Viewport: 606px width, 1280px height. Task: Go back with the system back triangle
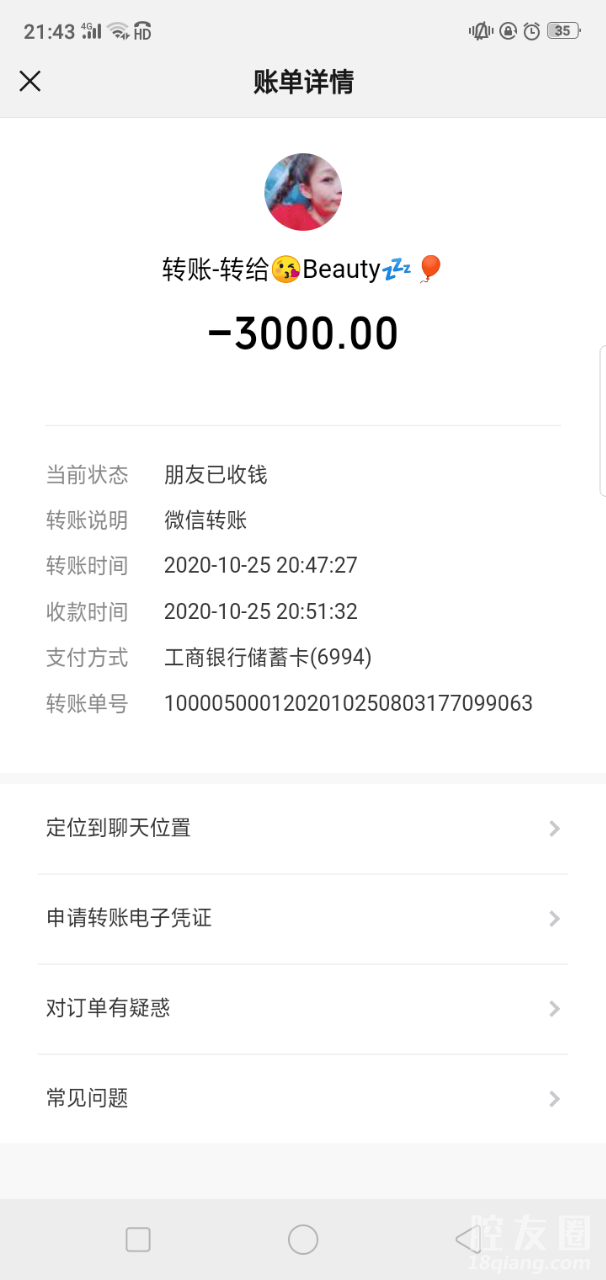467,1240
